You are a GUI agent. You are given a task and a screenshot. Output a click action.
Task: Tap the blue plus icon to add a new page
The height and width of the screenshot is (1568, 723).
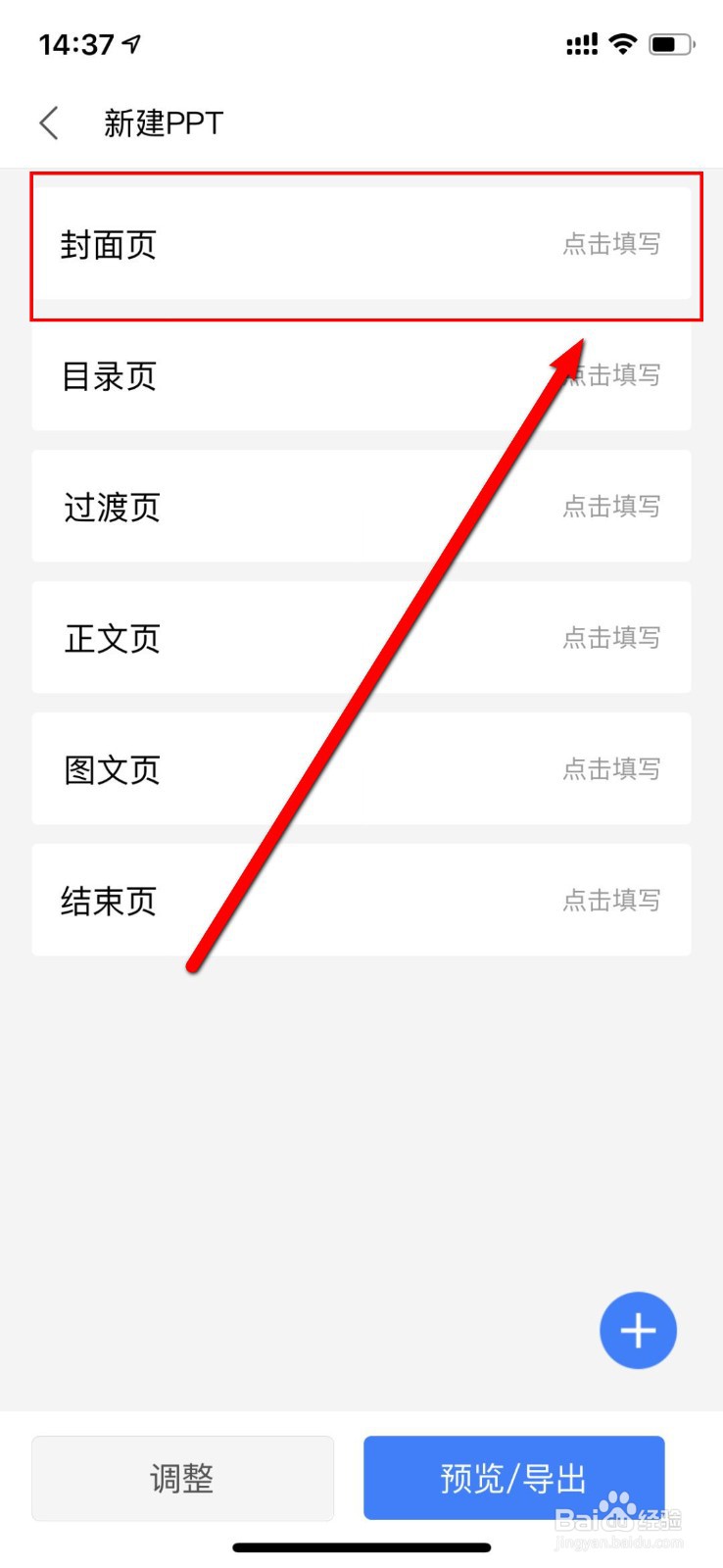tap(638, 1330)
